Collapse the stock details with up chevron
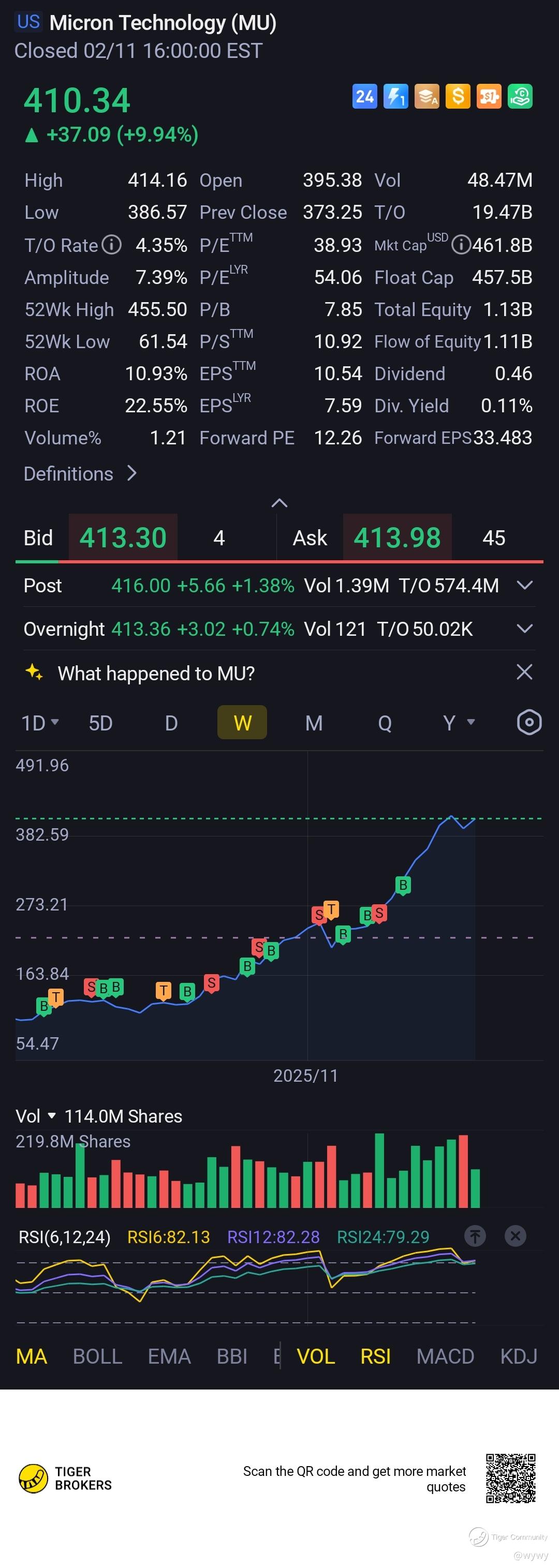Image resolution: width=559 pixels, height=1568 pixels. coord(279,503)
